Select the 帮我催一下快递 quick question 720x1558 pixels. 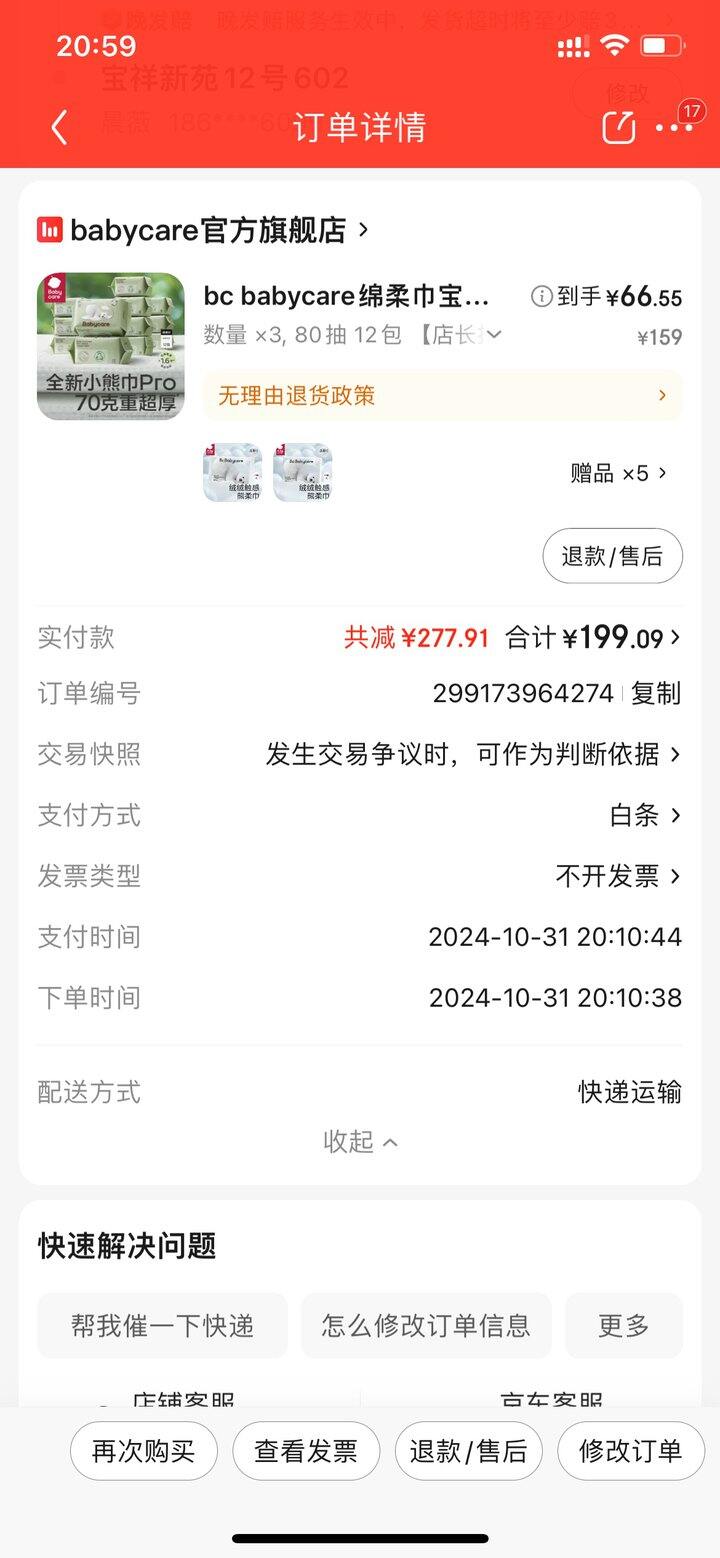[162, 1325]
